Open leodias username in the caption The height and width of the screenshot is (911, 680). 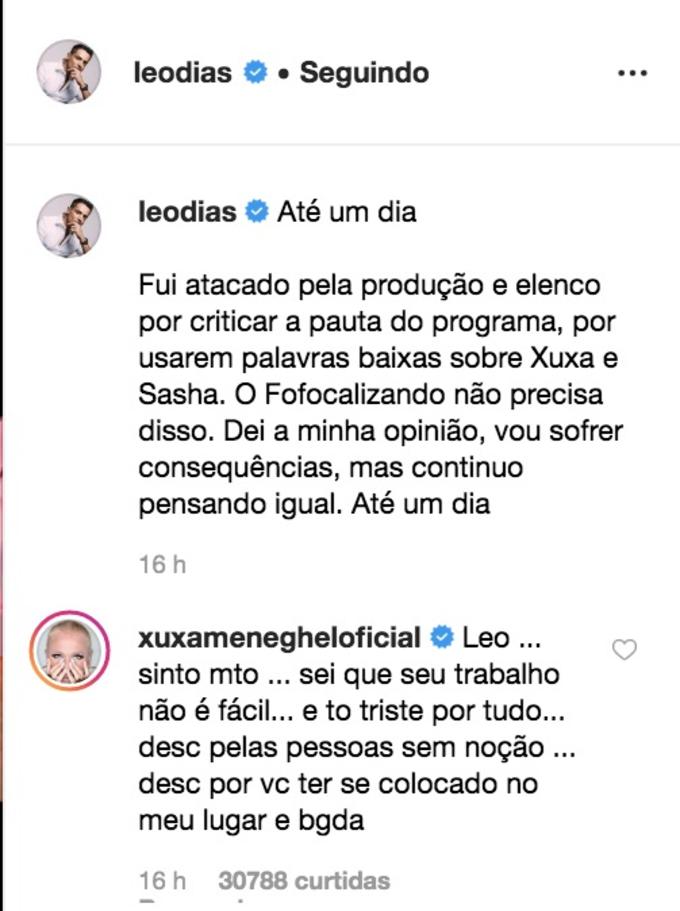(x=185, y=212)
